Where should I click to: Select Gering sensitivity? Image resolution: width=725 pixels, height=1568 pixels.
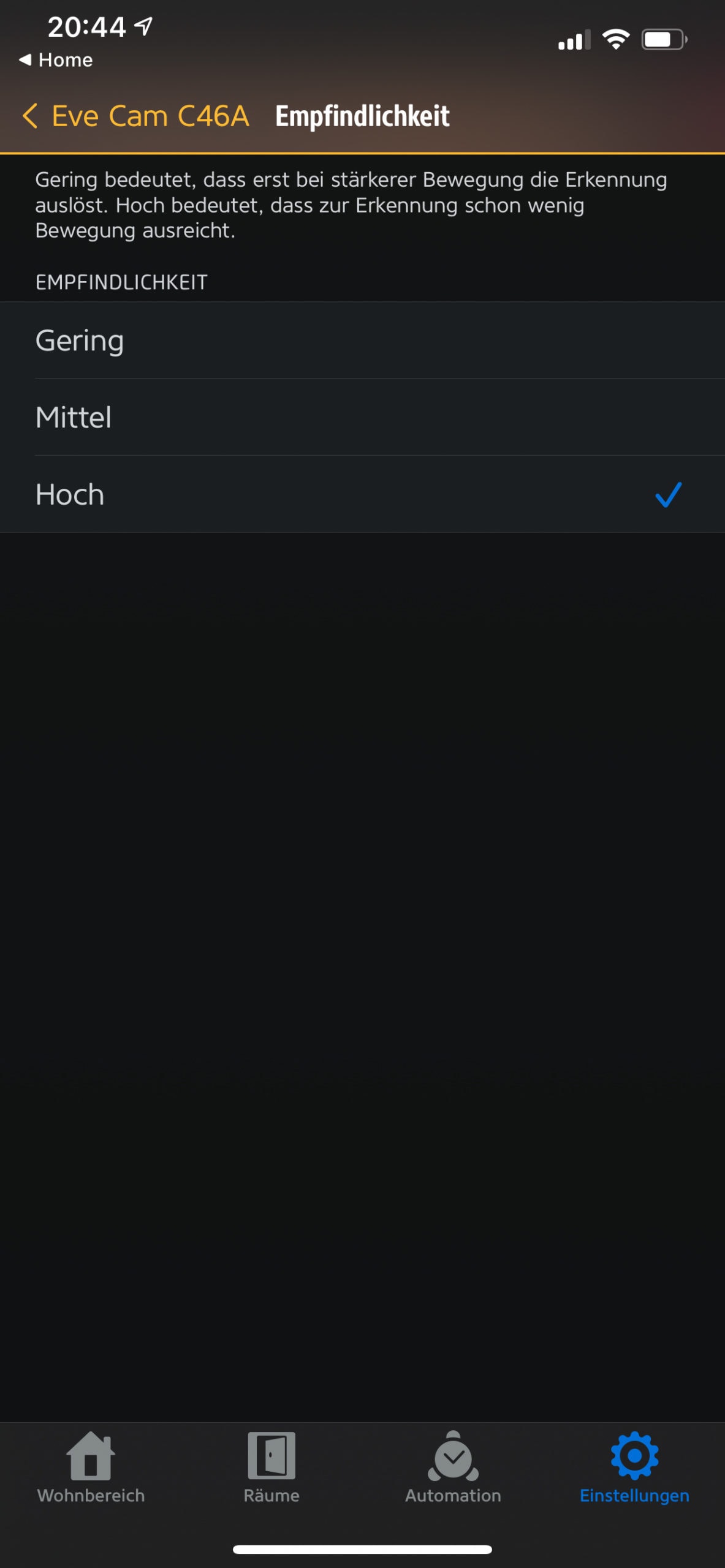click(x=362, y=340)
